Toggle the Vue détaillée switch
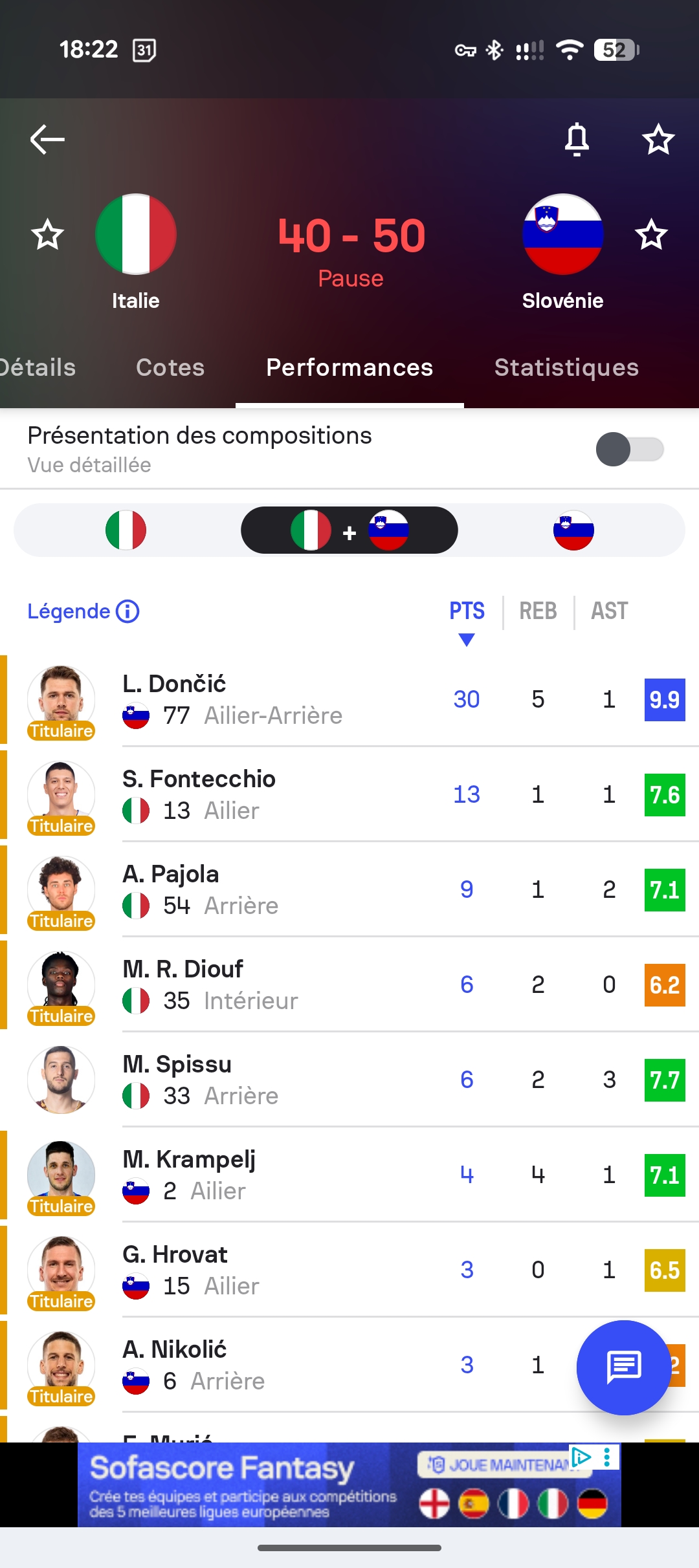 point(629,449)
